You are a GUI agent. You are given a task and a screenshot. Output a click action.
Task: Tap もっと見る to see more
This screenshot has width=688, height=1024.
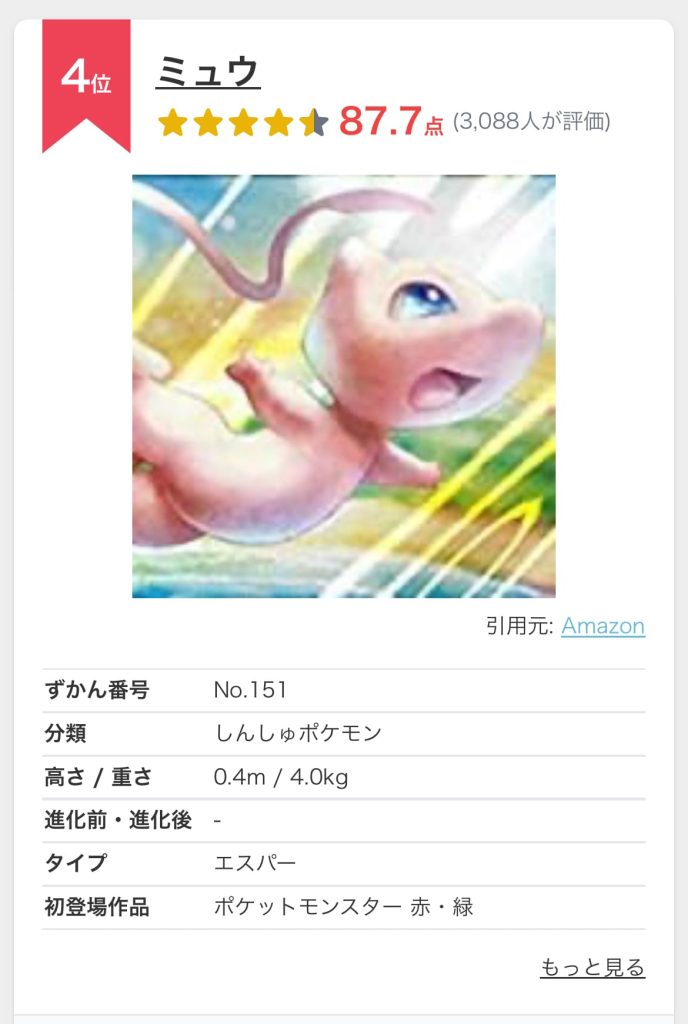592,967
